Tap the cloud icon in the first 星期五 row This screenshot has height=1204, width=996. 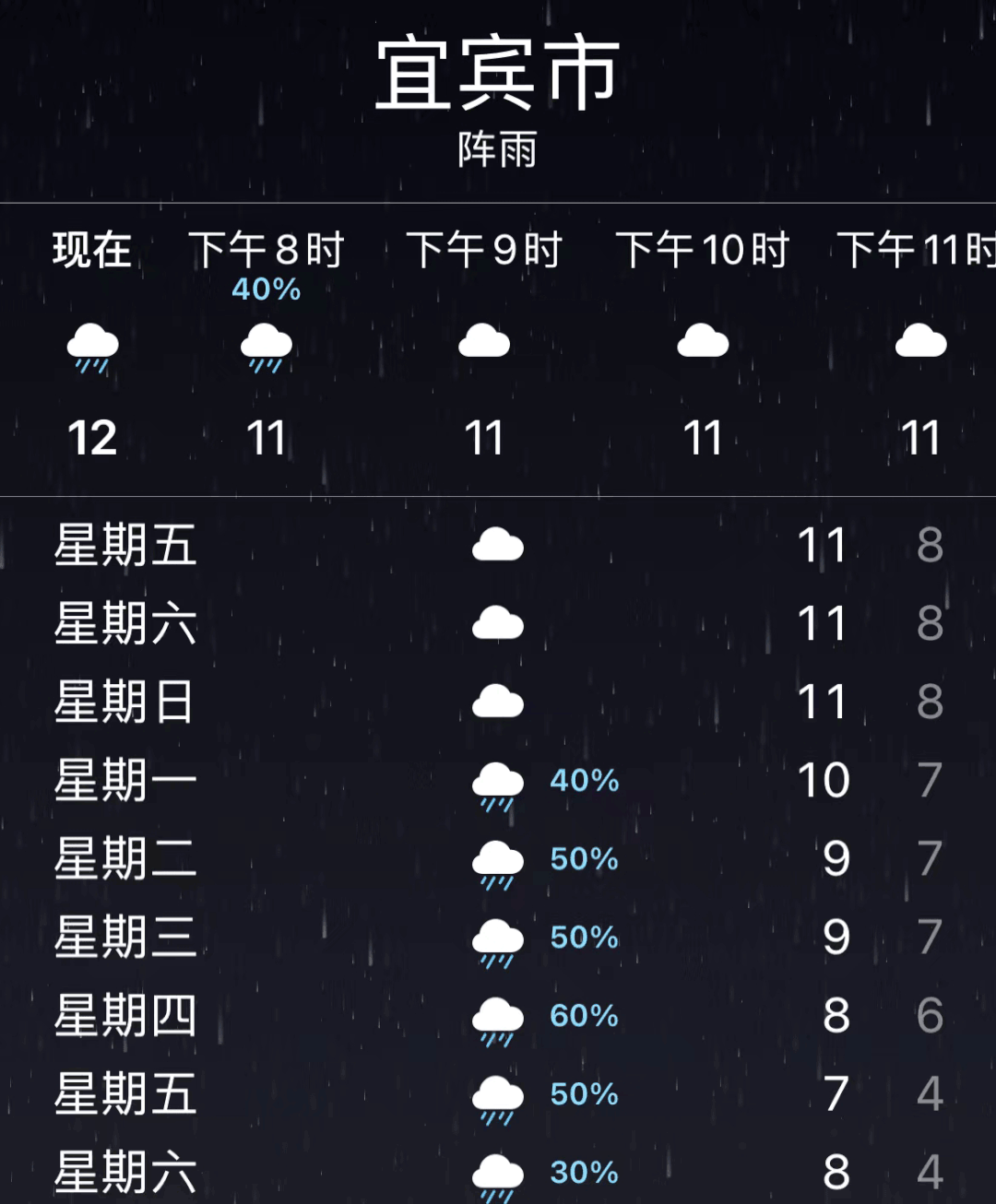(x=498, y=543)
